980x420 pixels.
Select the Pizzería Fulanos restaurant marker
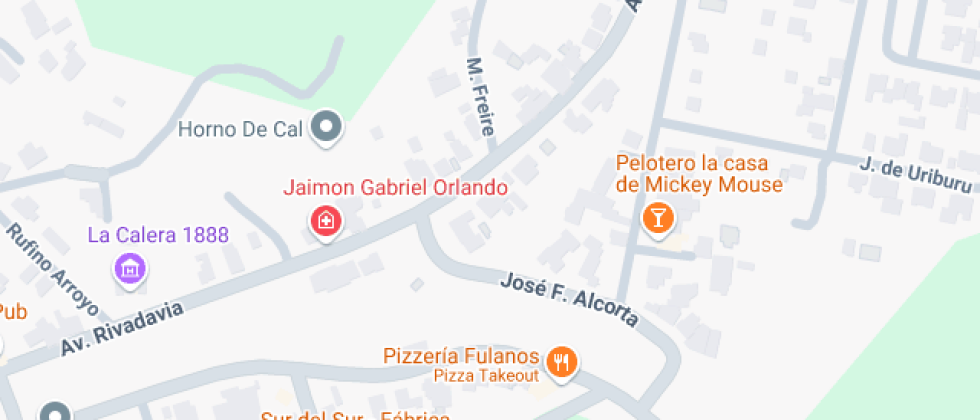click(563, 361)
